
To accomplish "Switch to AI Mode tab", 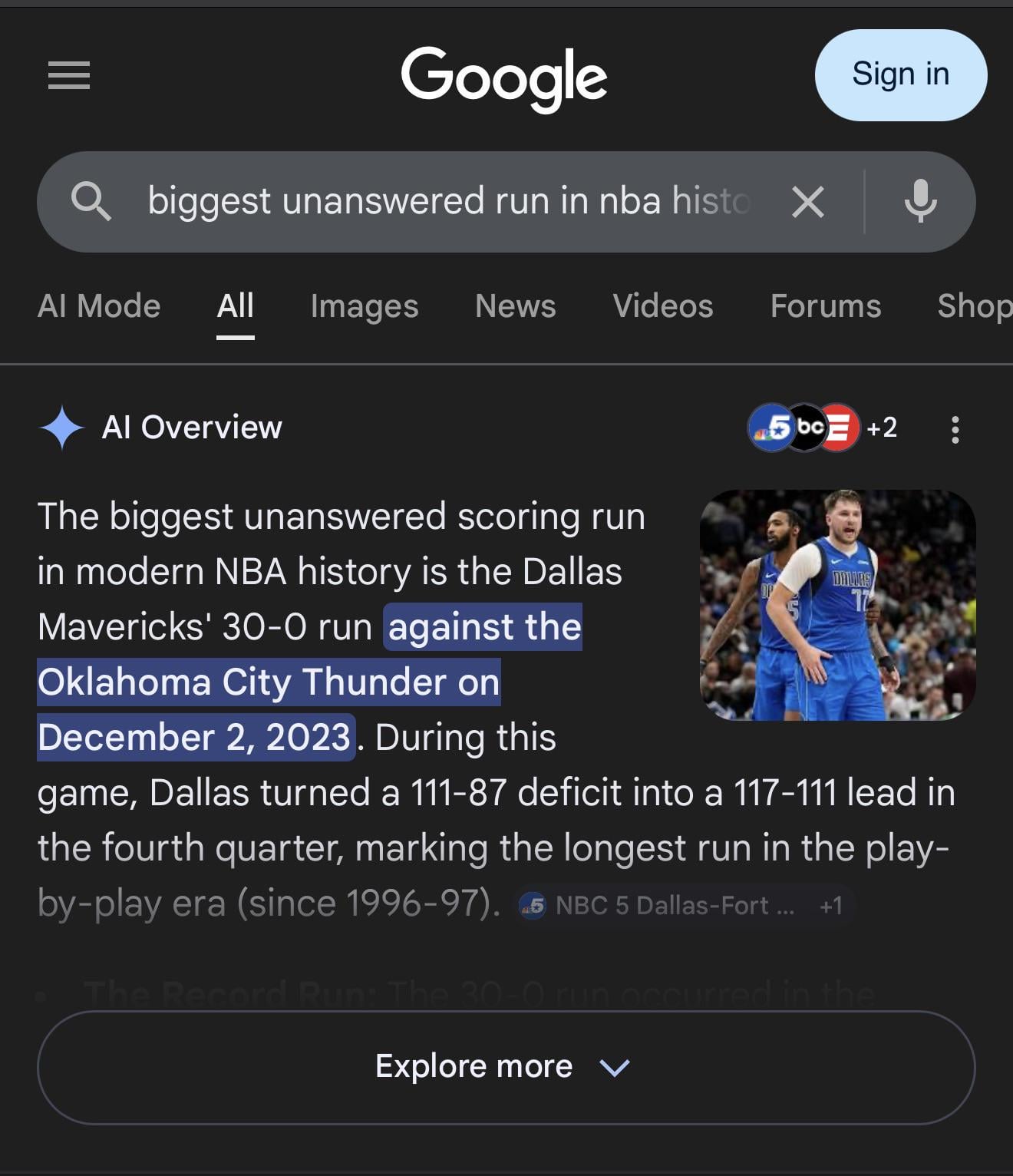I will [x=99, y=306].
